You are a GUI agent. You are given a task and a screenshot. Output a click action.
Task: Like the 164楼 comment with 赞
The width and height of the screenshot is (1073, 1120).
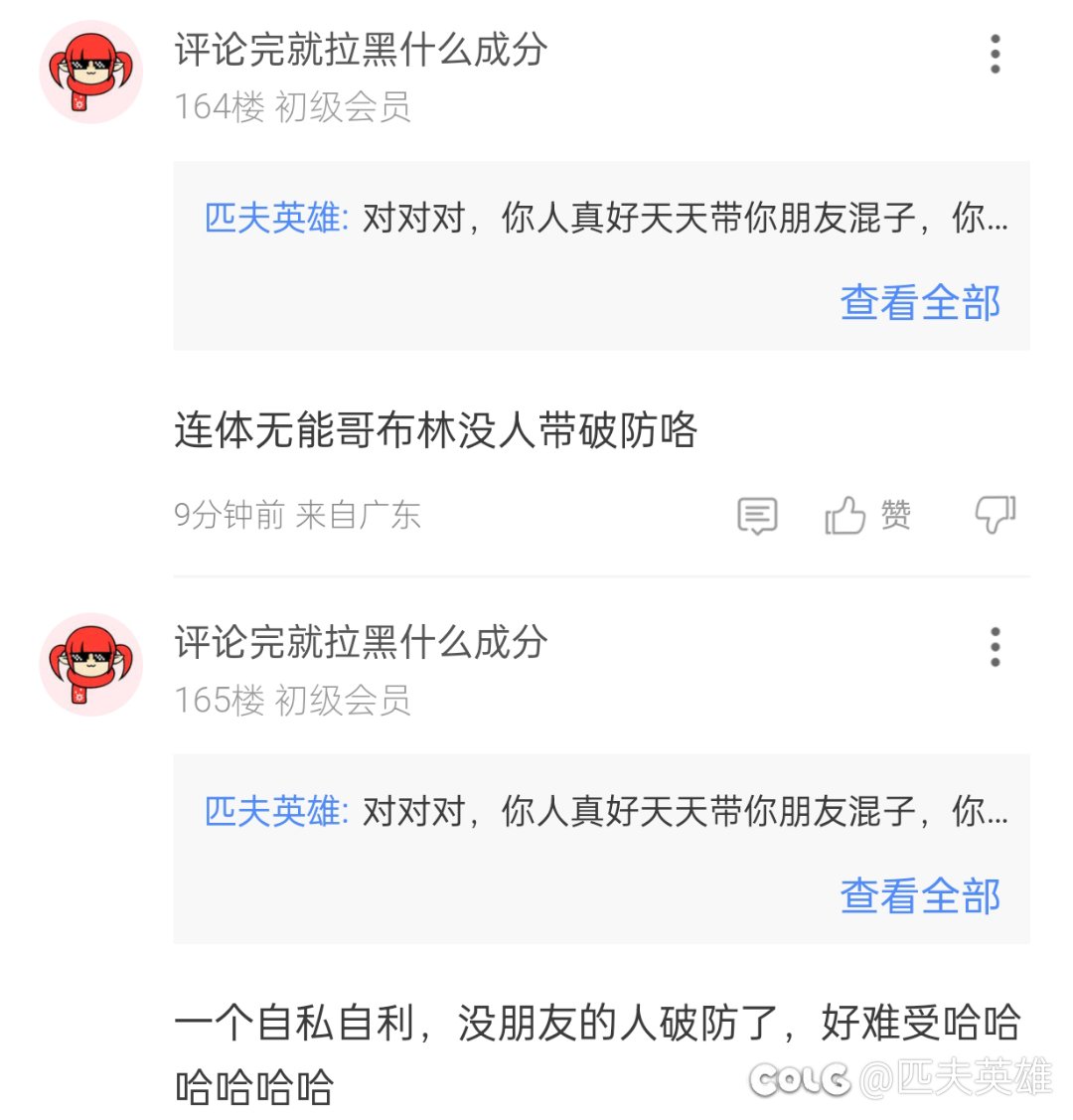pos(867,516)
